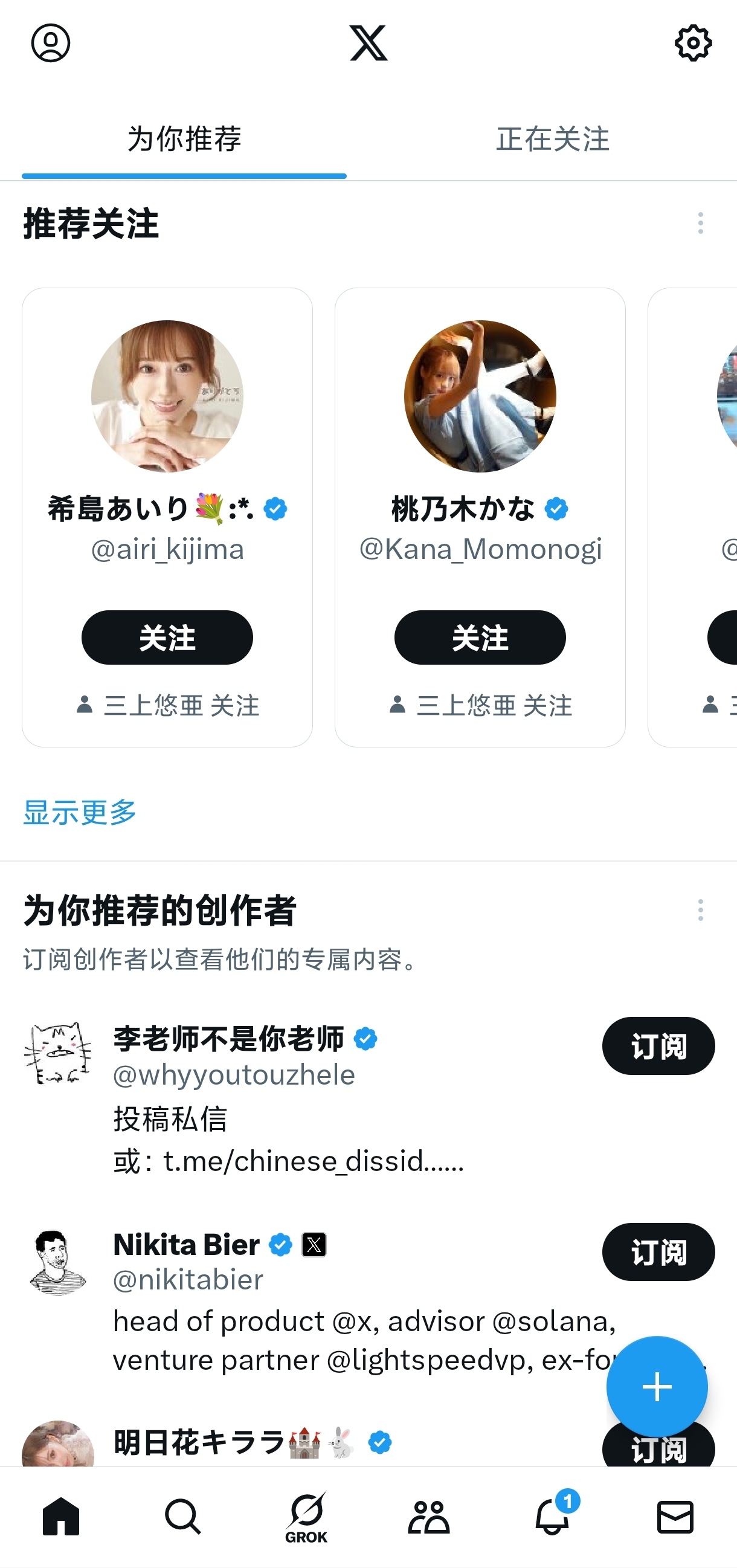Open direct messages

(x=675, y=1517)
